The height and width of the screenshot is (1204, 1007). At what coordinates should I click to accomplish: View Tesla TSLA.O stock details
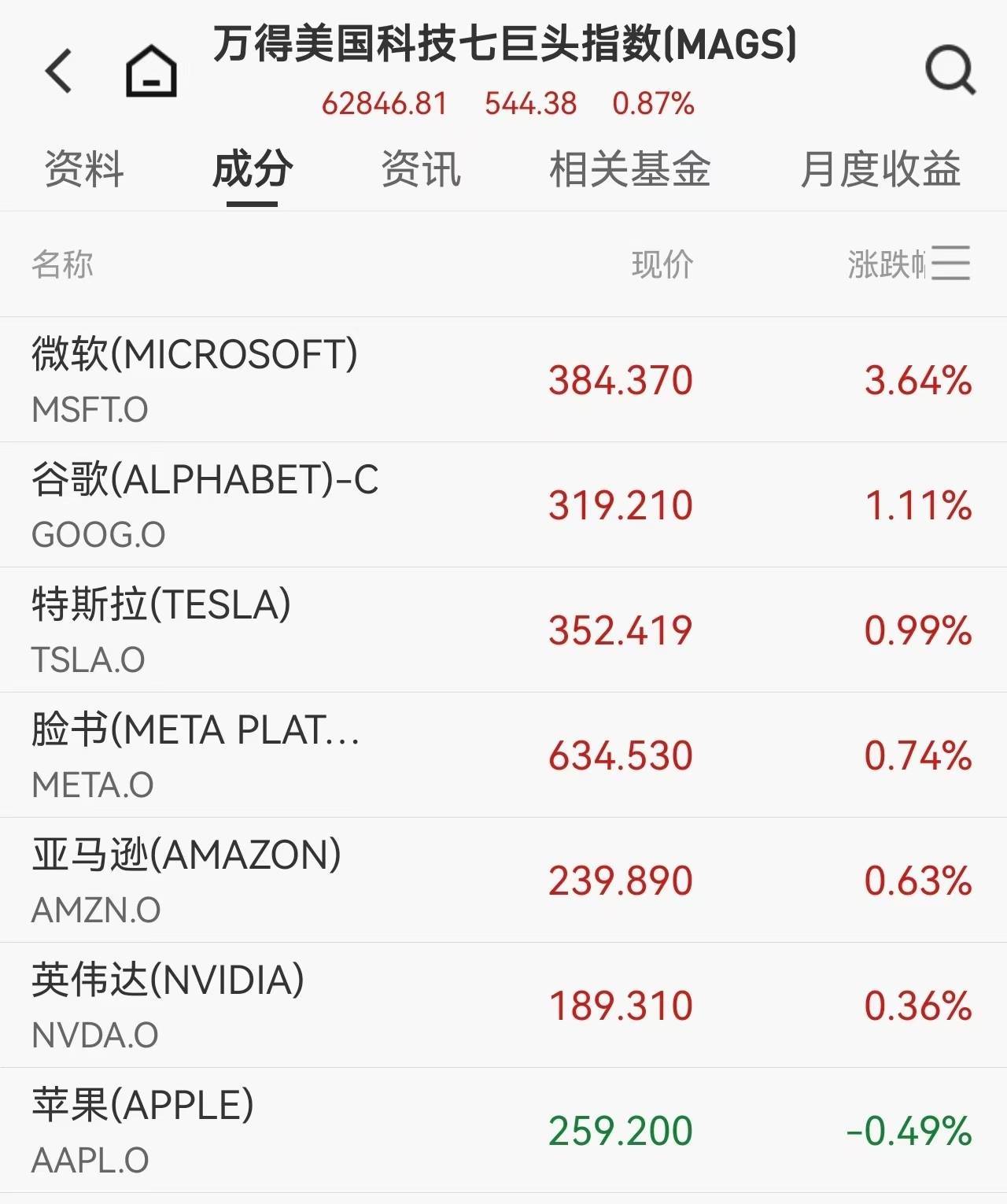[503, 630]
